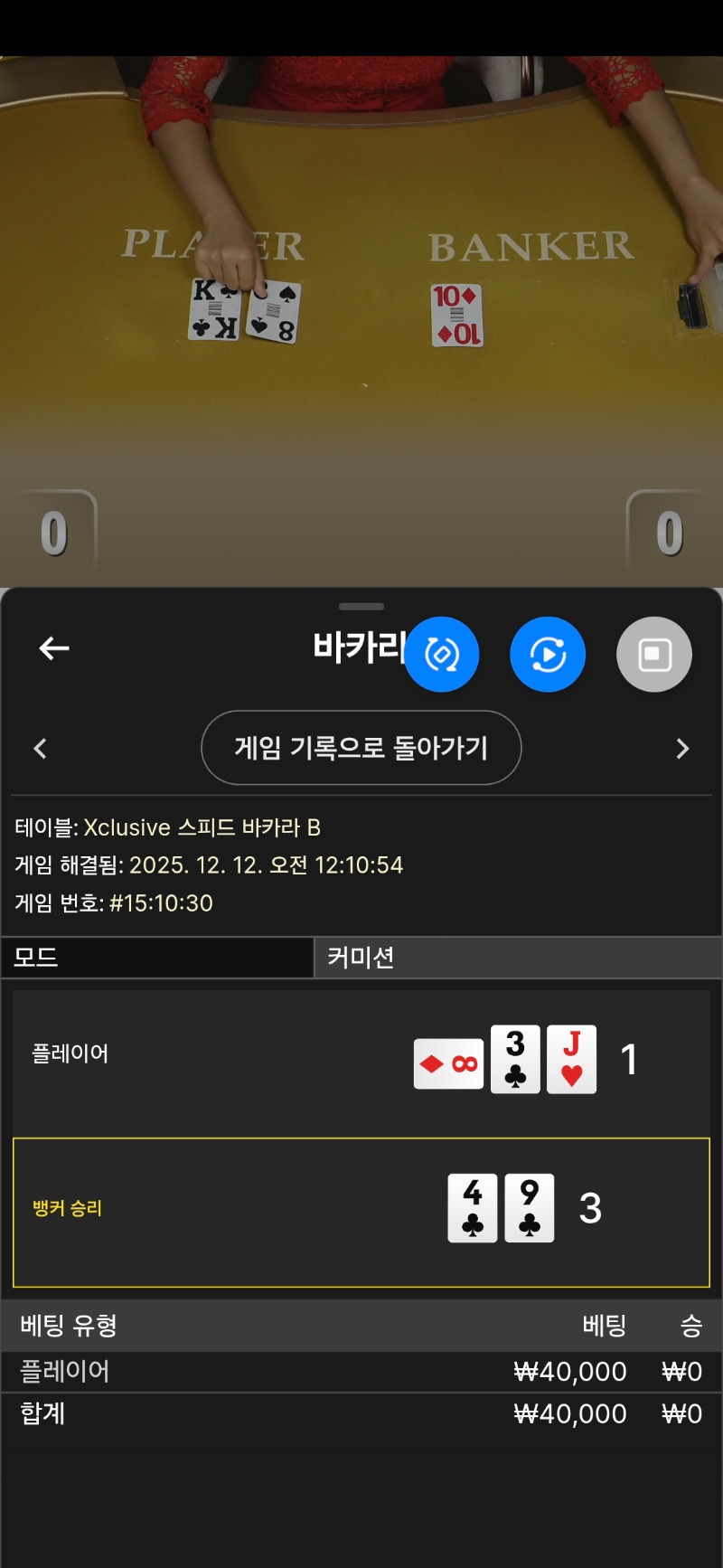
Task: Tap the blue replay video button
Action: coord(548,655)
